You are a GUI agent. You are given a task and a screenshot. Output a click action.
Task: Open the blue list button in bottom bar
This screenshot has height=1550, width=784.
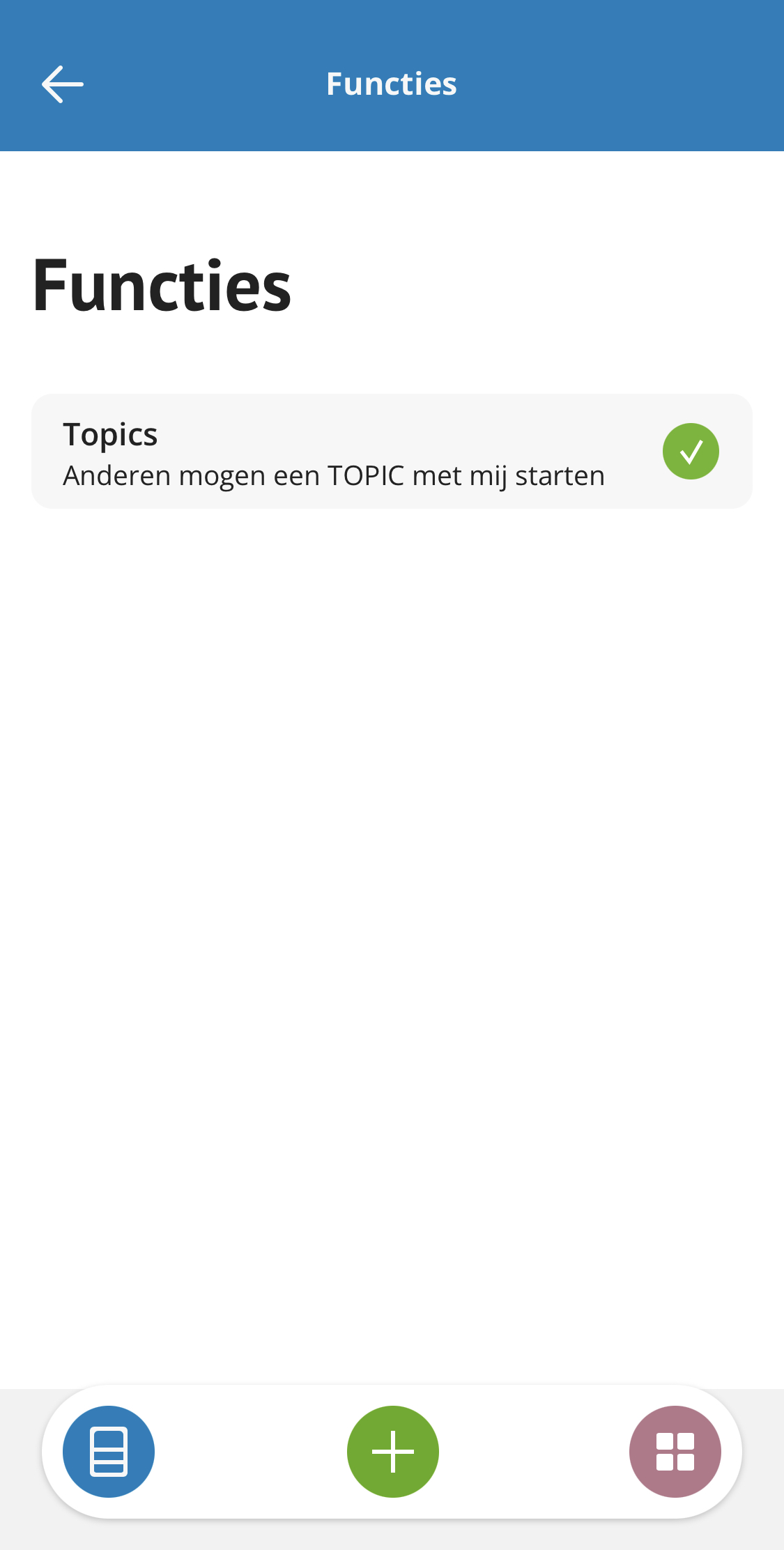[x=109, y=1452]
